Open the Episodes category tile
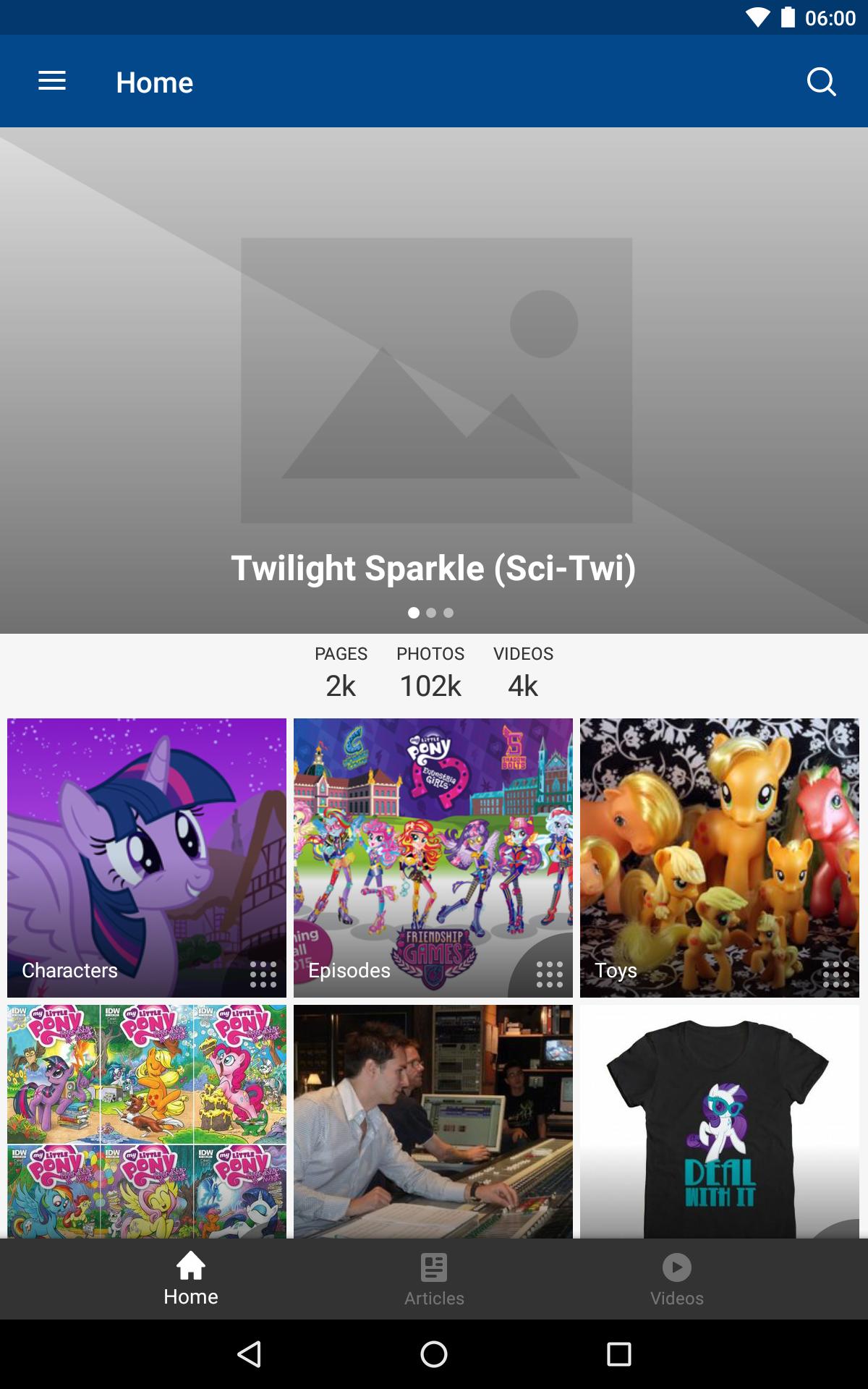868x1389 pixels. 433,857
